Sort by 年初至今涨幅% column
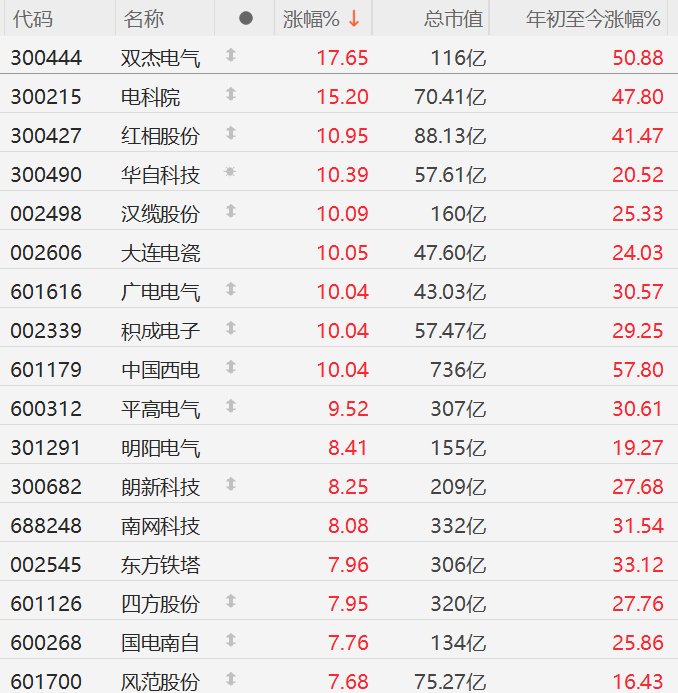This screenshot has height=693, width=678. 592,19
